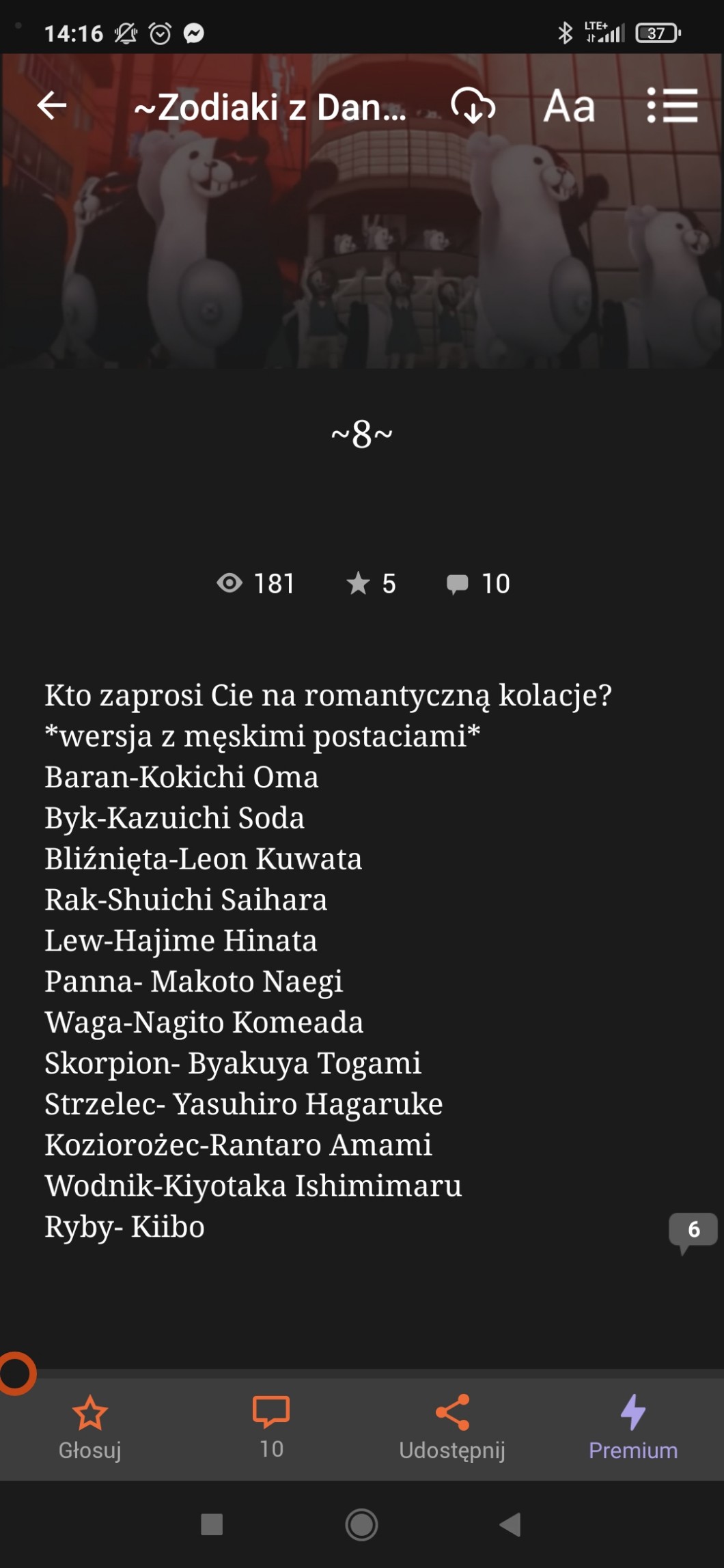This screenshot has height=1568, width=724.
Task: Share this chapter via Udostępnij
Action: tap(452, 1425)
